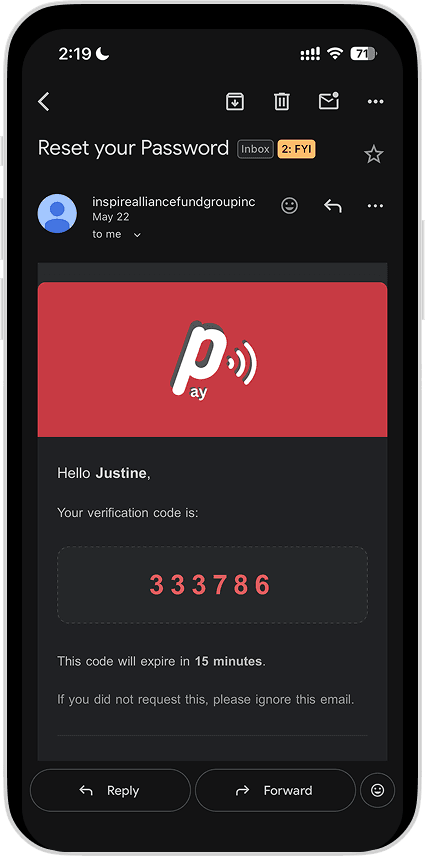
Task: Tap the Inbox label chip
Action: (255, 149)
